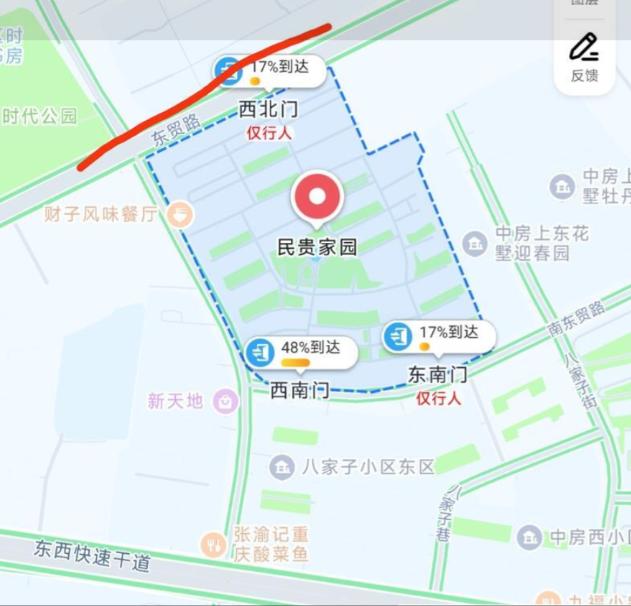Image resolution: width=631 pixels, height=606 pixels.
Task: Open 中房上东花墅迎春园 residential marker
Action: point(475,243)
